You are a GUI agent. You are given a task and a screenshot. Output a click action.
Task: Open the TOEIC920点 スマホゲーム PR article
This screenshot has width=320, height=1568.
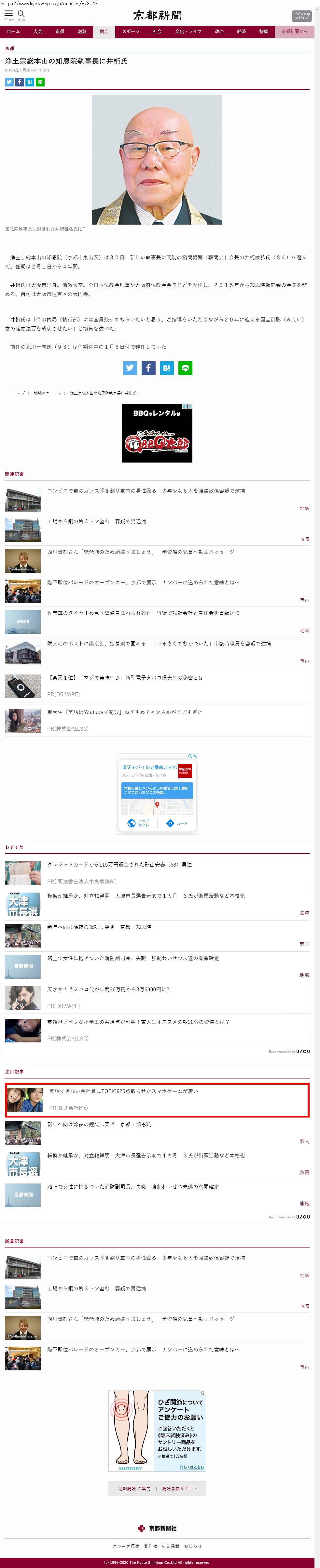tap(123, 1091)
